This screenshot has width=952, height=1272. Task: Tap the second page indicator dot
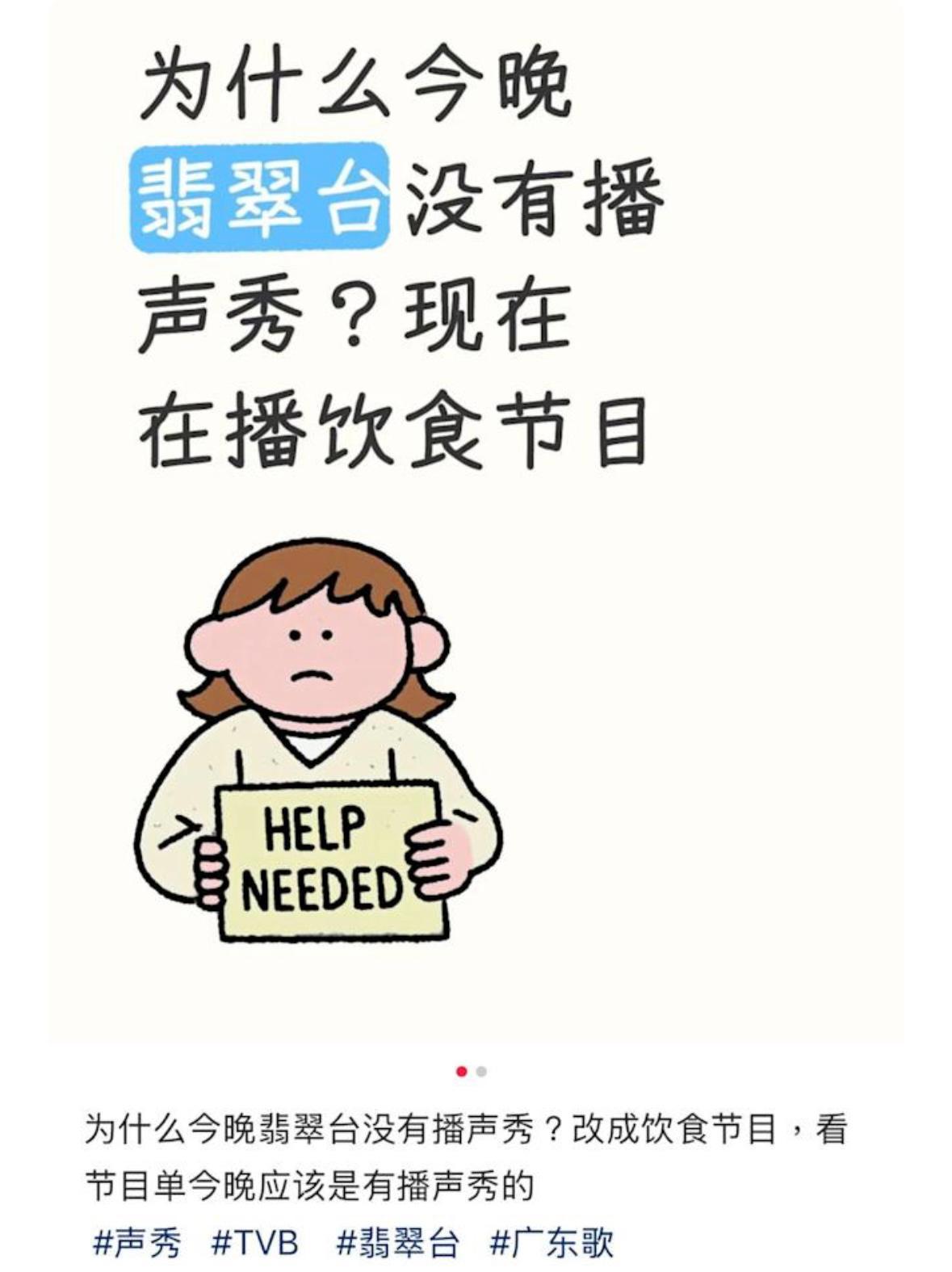click(x=481, y=1072)
